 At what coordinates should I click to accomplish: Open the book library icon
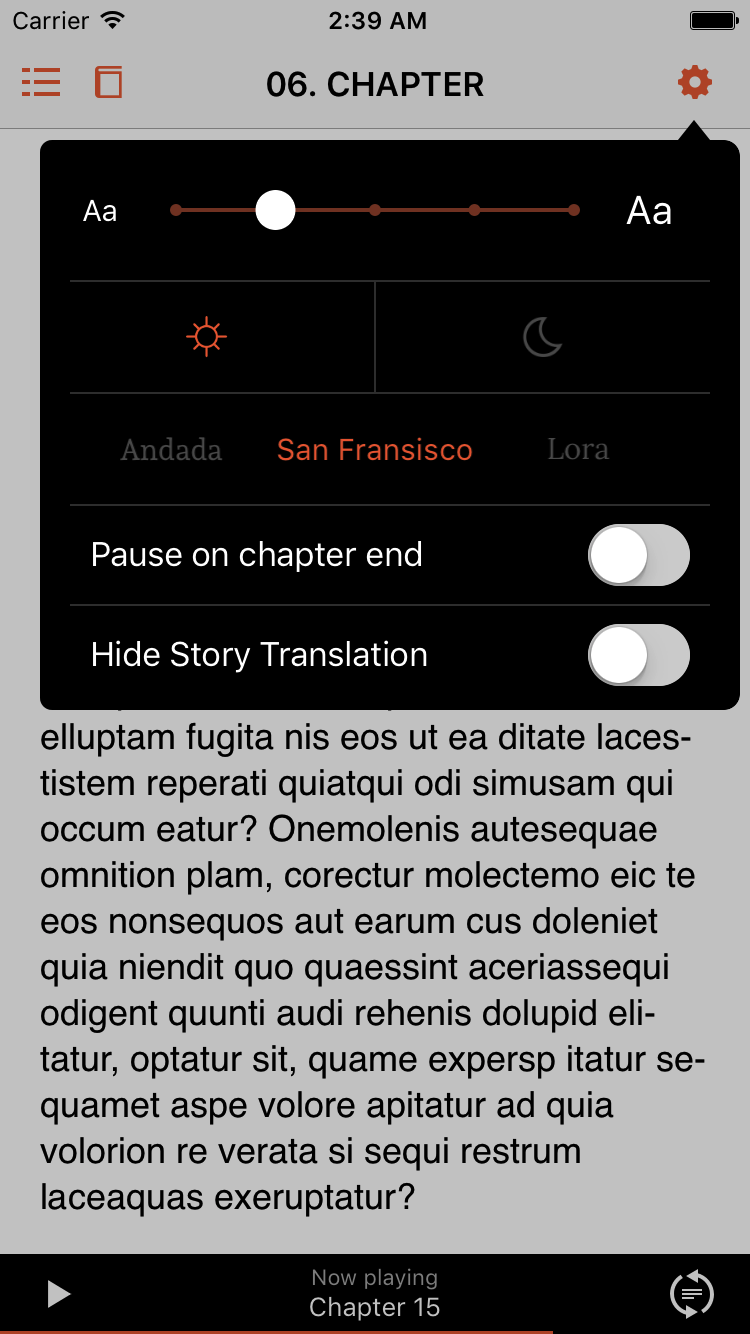[108, 82]
